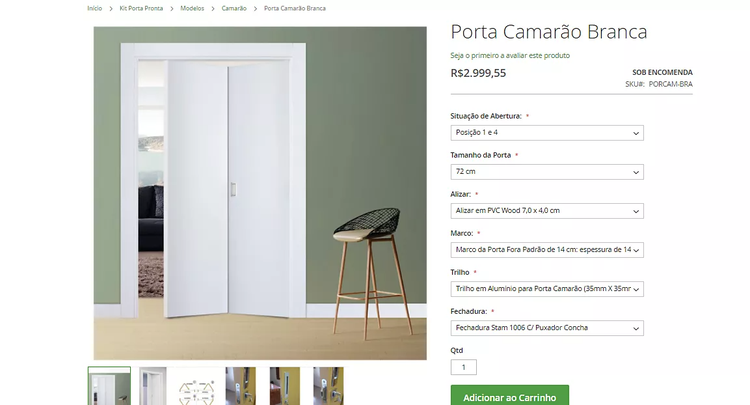This screenshot has width=750, height=405.
Task: View the fourth gallery thumbnail
Action: point(240,386)
